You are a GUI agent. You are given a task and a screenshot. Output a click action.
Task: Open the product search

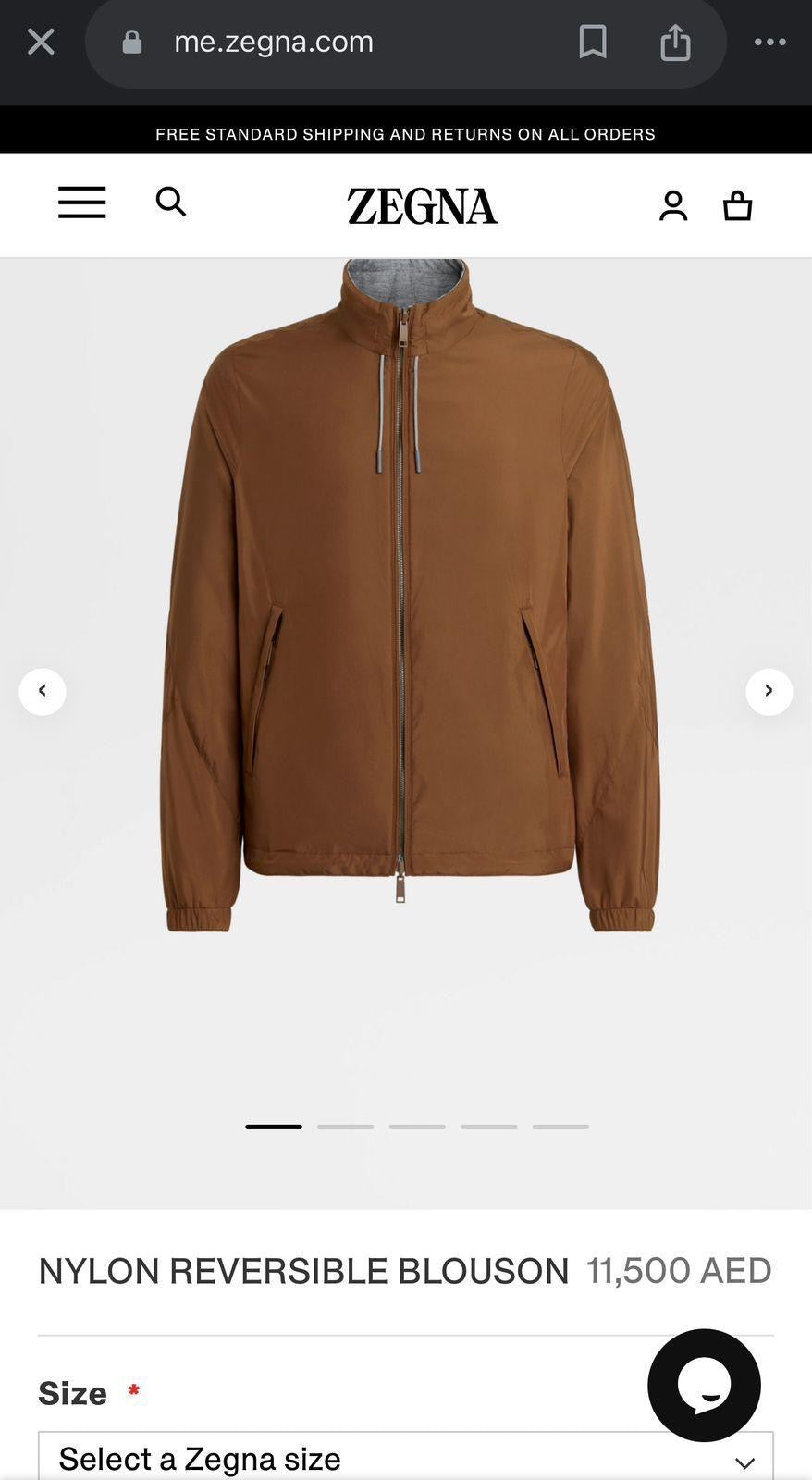pyautogui.click(x=171, y=203)
